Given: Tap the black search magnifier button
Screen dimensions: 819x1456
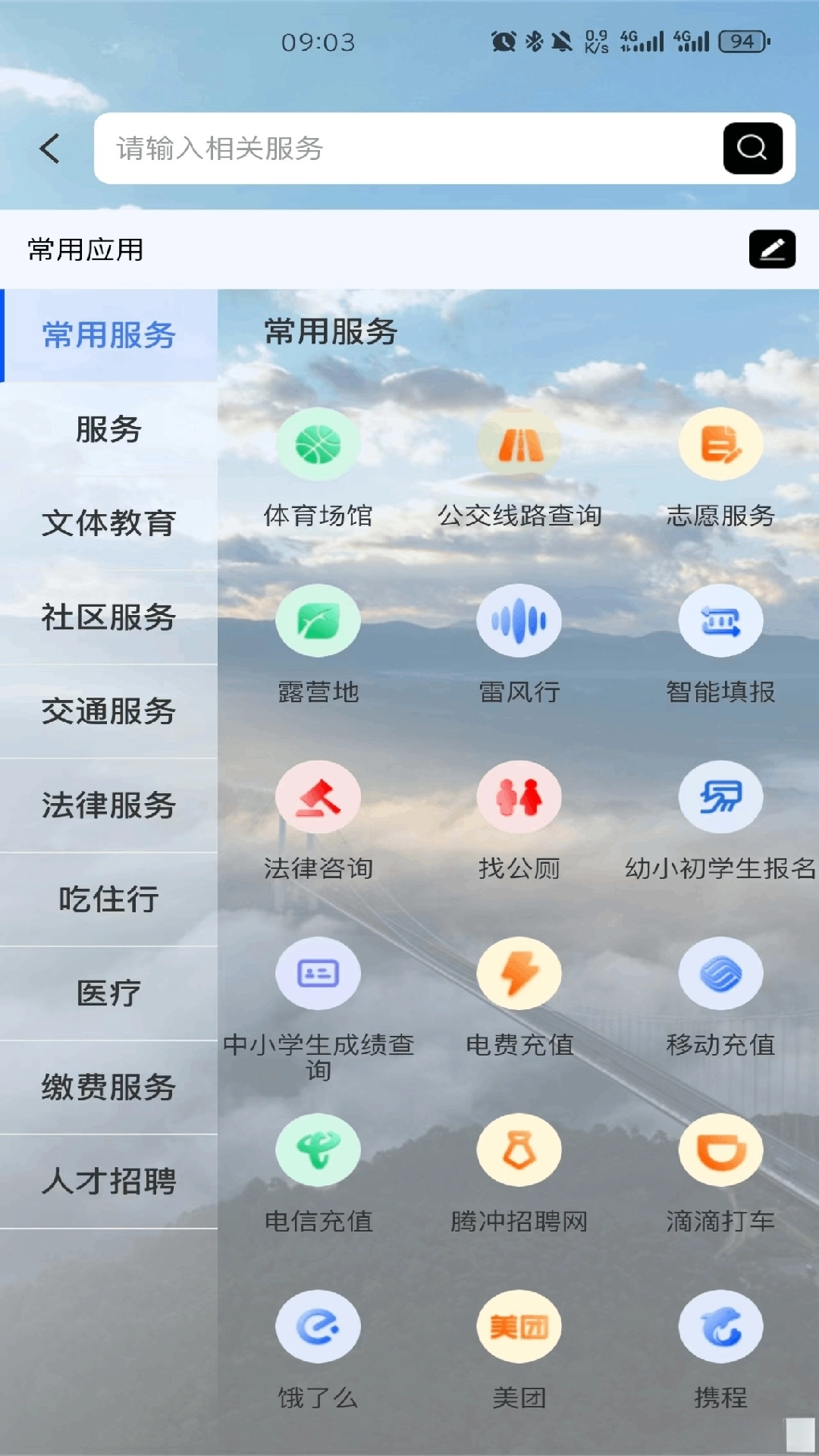Looking at the screenshot, I should [x=752, y=149].
